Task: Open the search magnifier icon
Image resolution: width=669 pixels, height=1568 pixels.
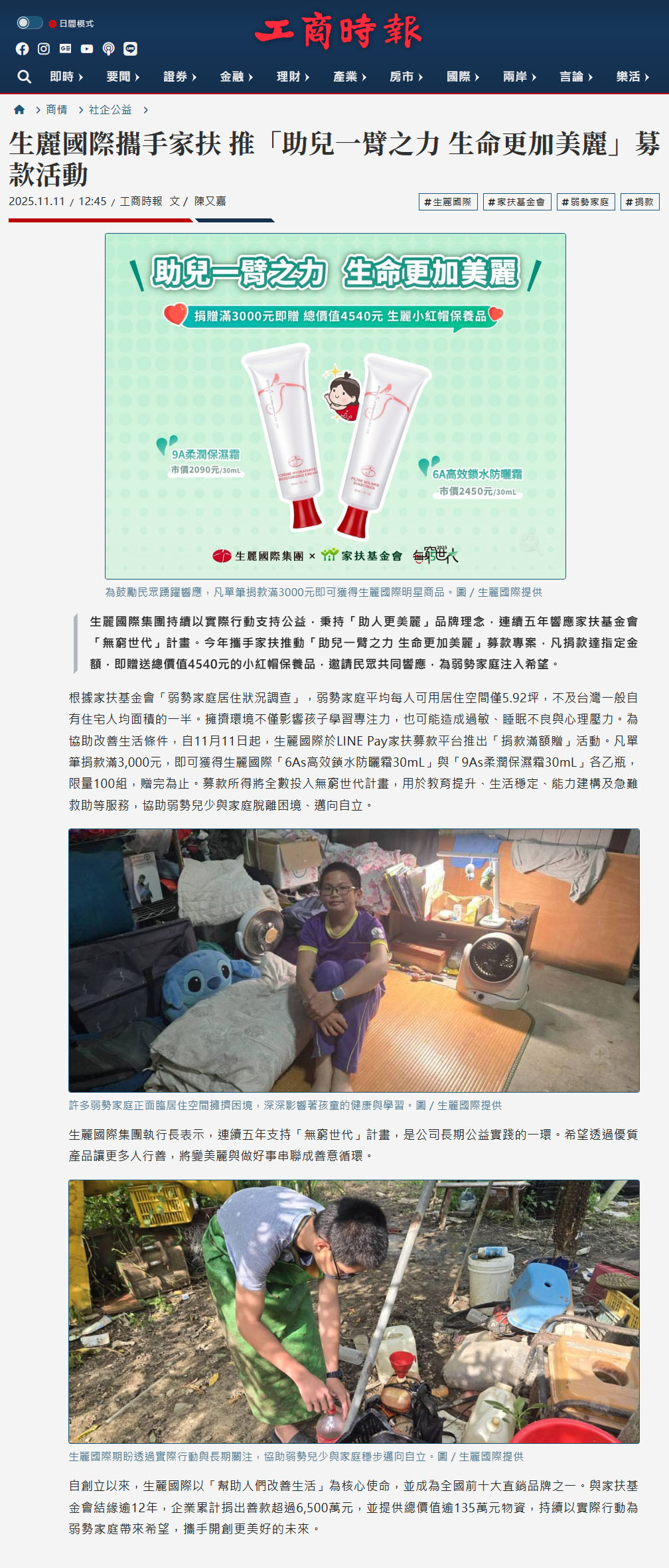Action: click(x=25, y=76)
